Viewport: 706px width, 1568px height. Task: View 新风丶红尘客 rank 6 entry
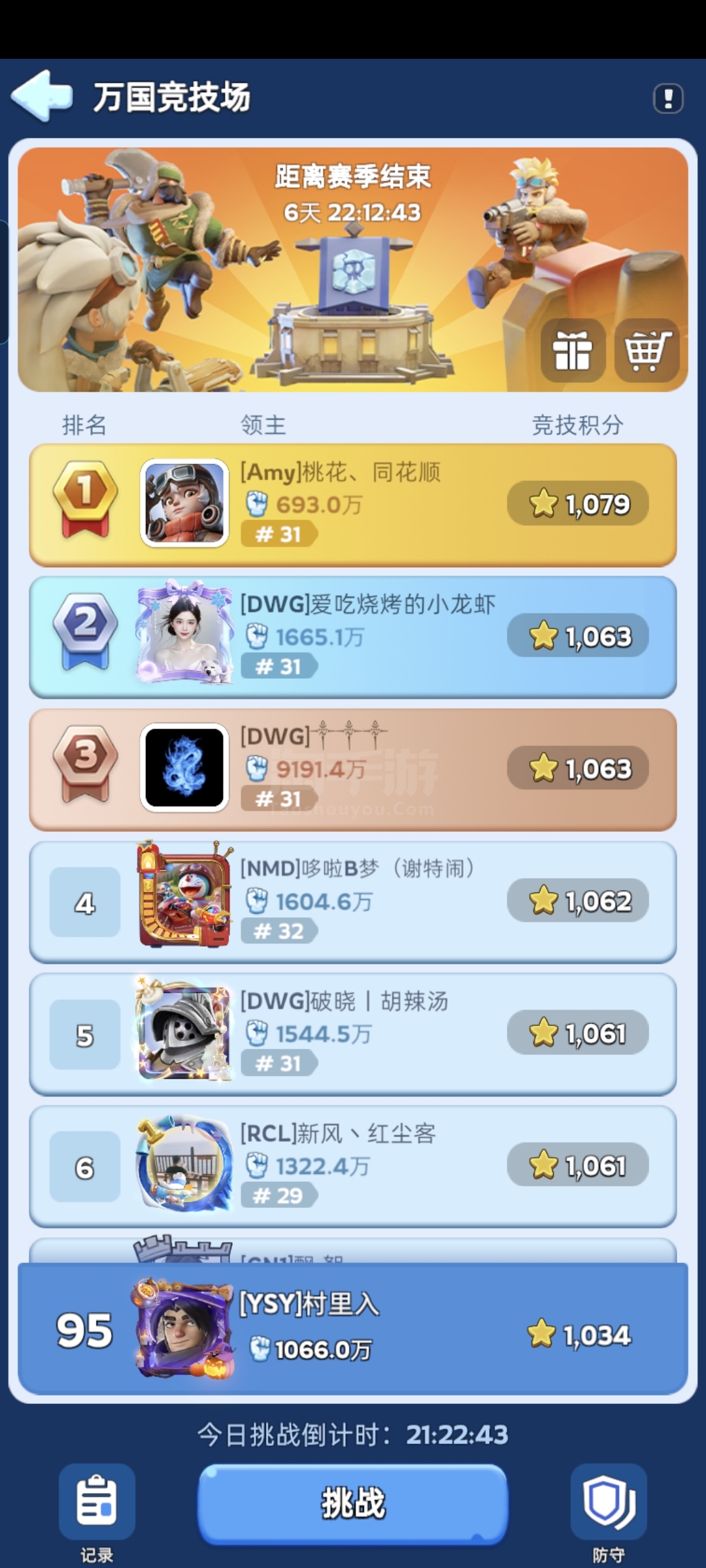click(353, 1166)
